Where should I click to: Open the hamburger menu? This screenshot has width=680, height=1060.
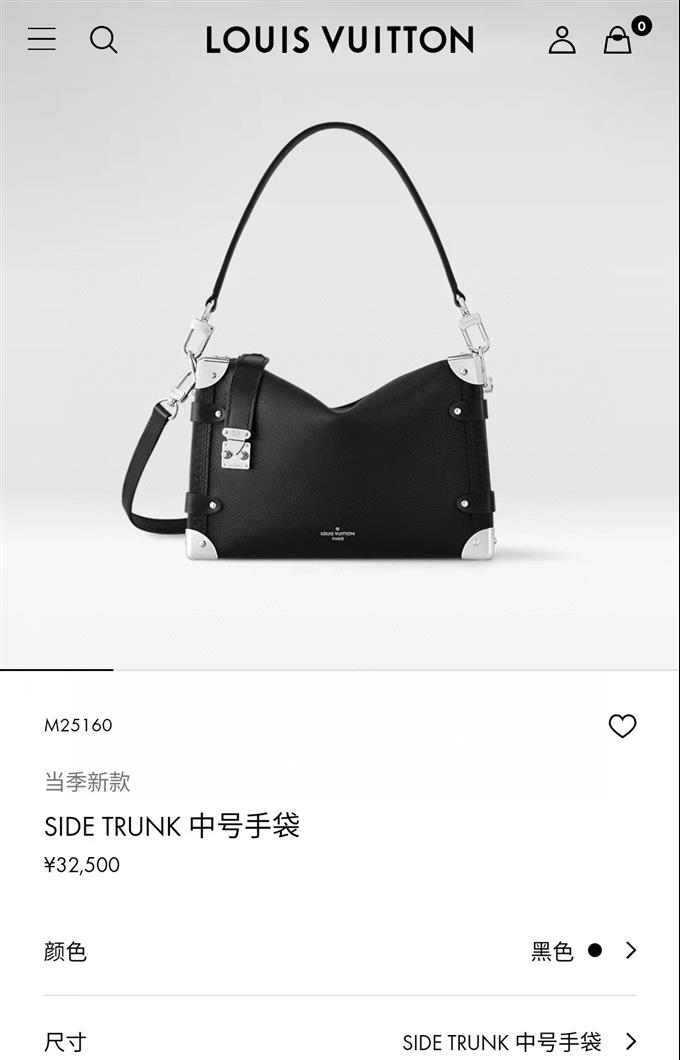pyautogui.click(x=42, y=40)
